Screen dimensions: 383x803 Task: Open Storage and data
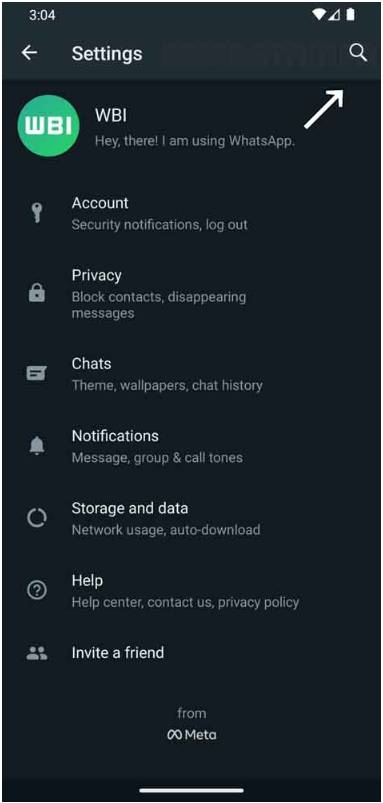point(192,518)
